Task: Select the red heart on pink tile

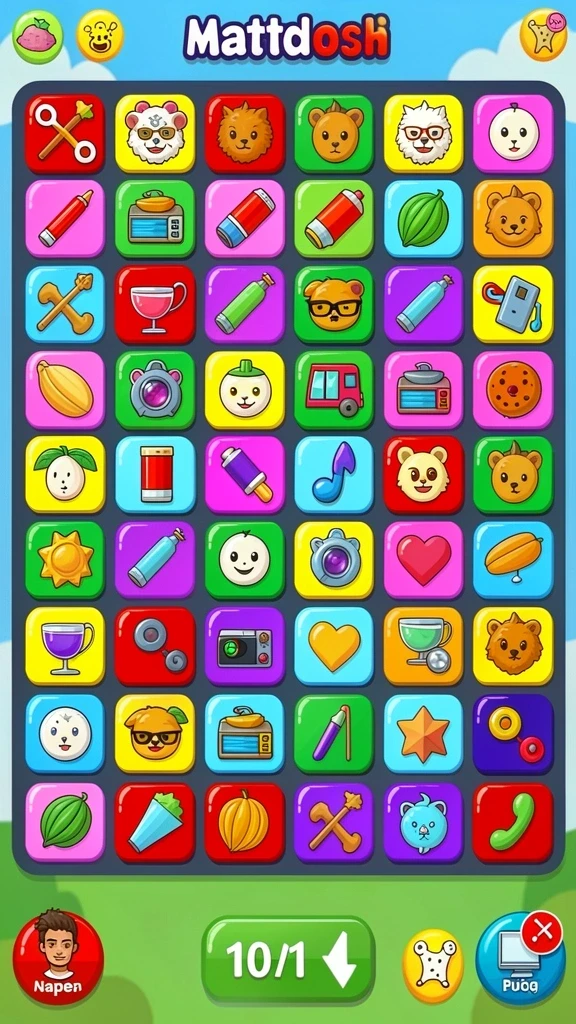Action: point(423,560)
